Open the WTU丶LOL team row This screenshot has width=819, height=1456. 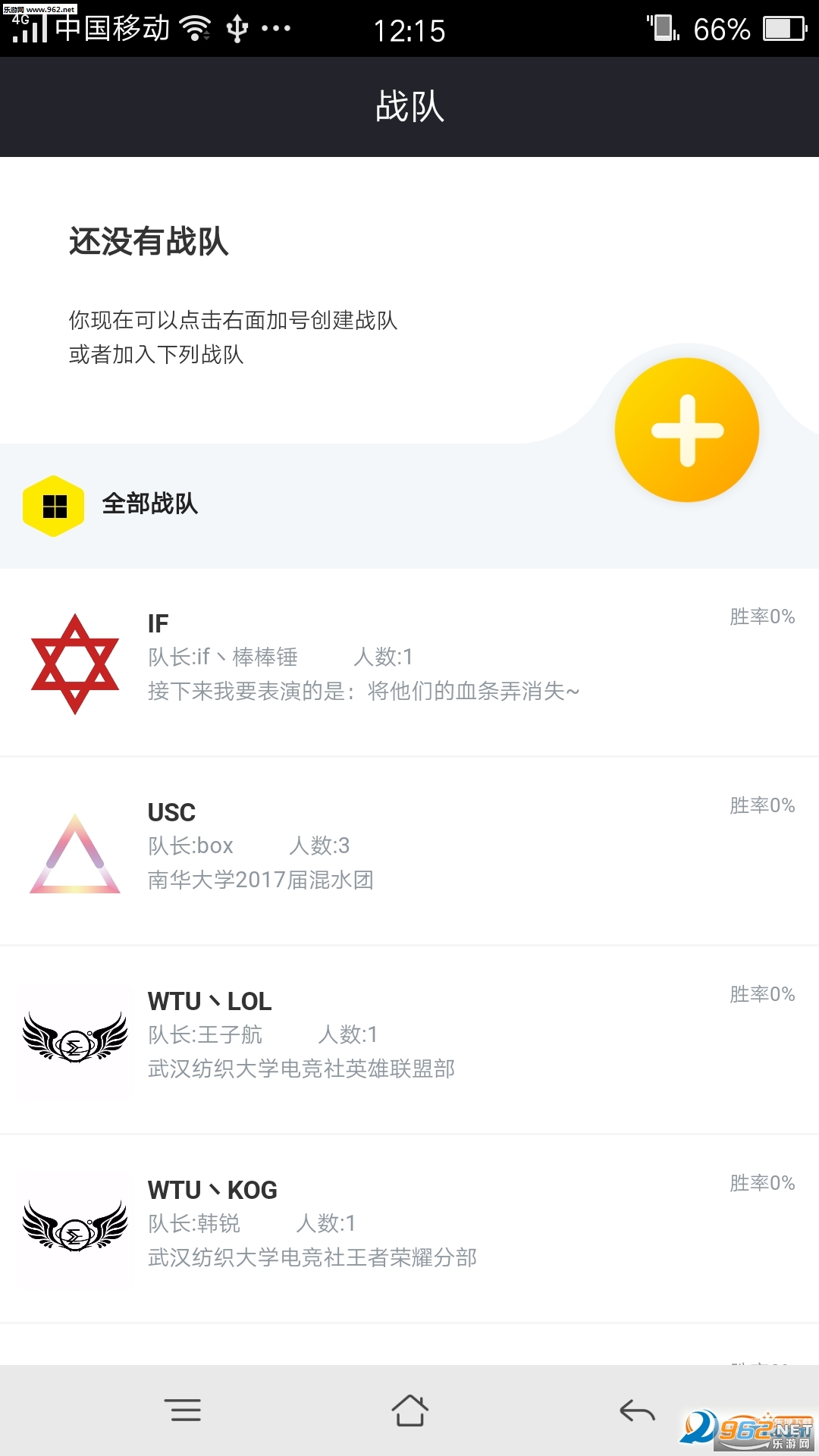click(x=409, y=1040)
